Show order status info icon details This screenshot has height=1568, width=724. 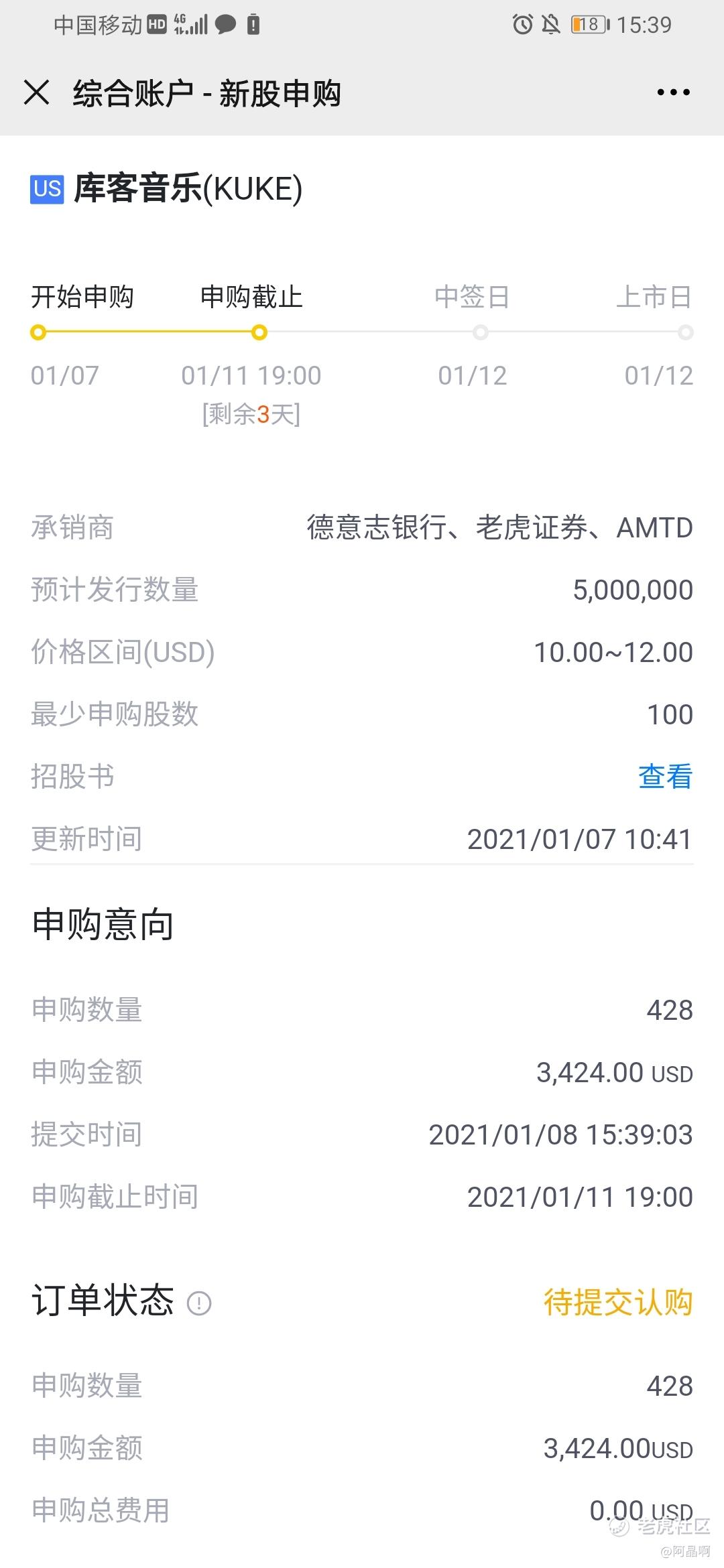tap(199, 1303)
